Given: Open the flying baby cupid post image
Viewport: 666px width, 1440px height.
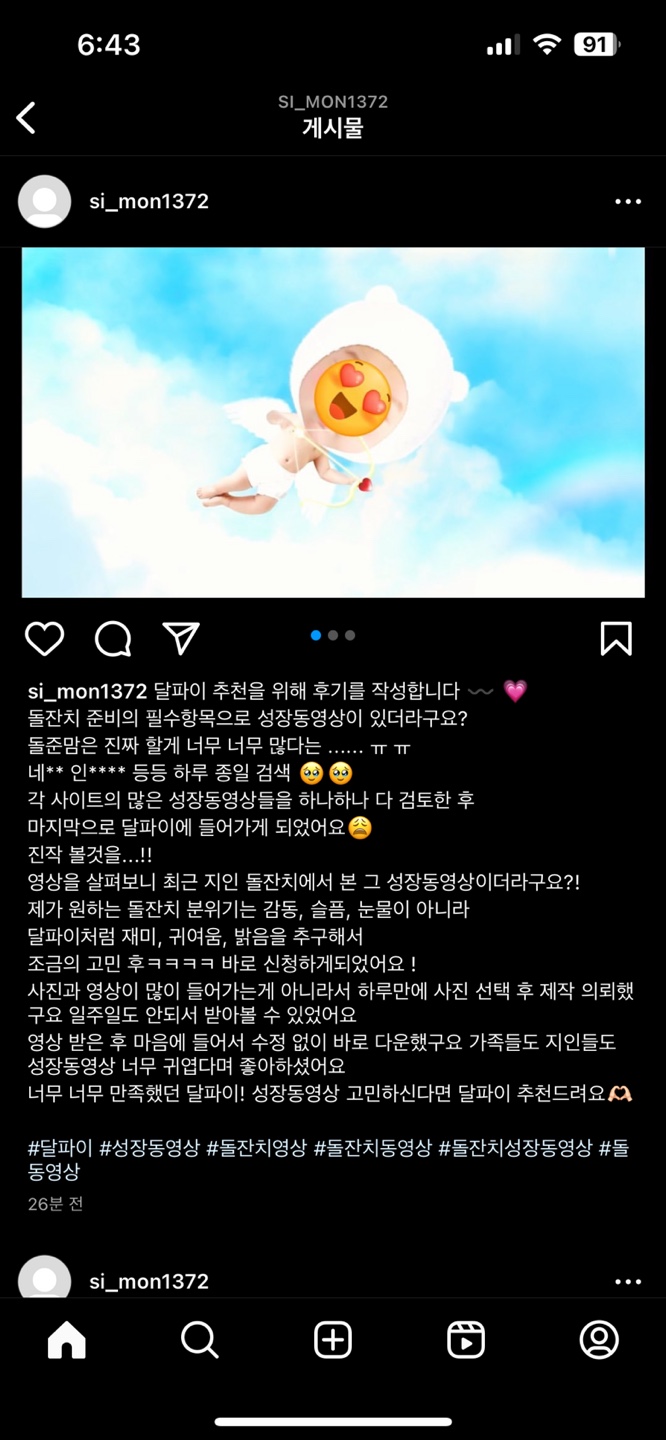Looking at the screenshot, I should tap(333, 422).
